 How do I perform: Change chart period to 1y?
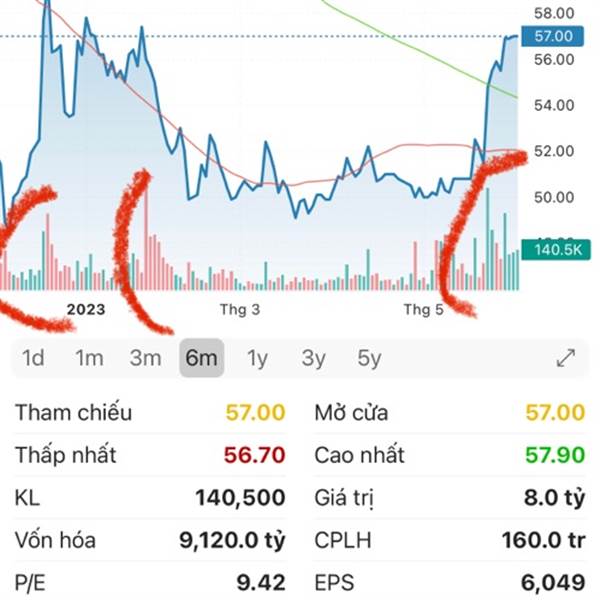tap(257, 358)
